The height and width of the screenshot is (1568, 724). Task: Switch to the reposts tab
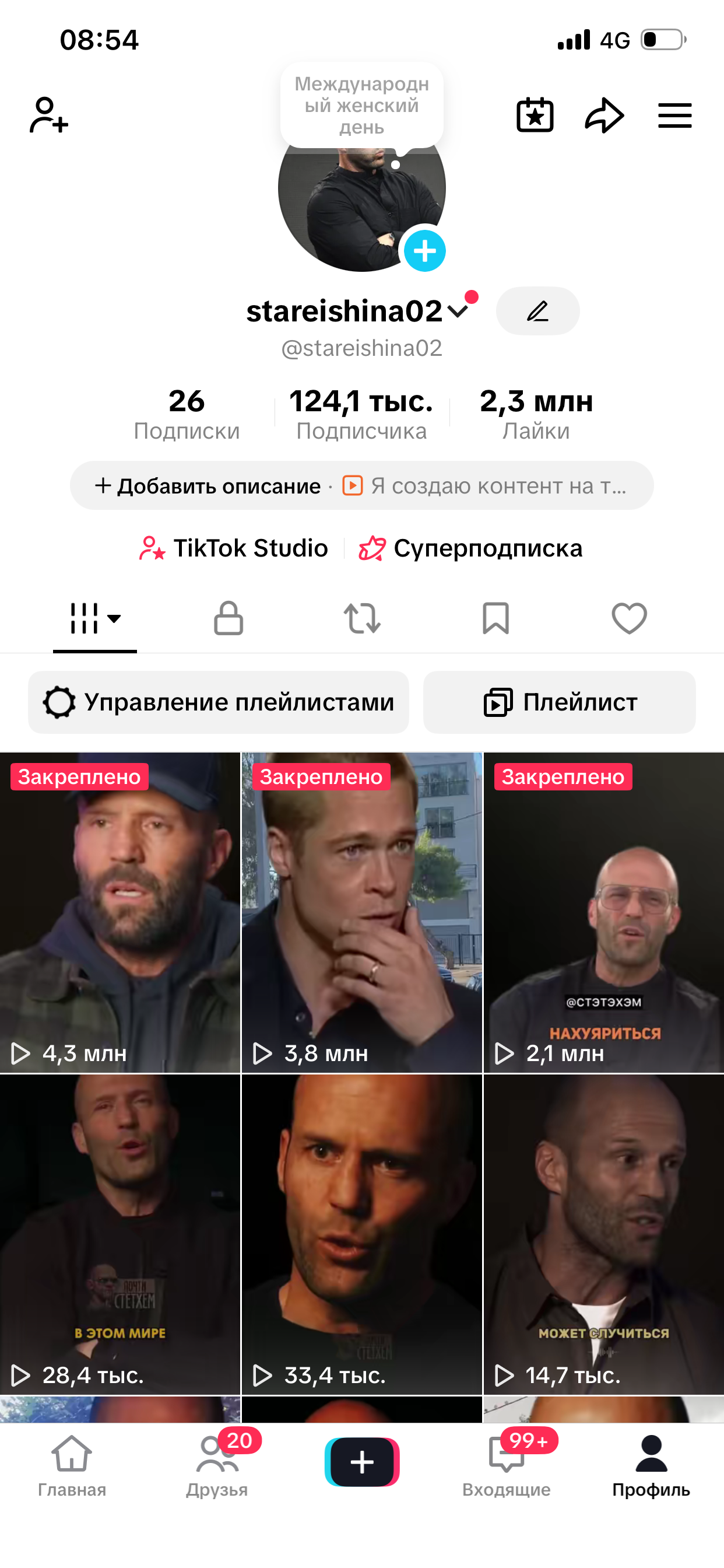click(362, 618)
